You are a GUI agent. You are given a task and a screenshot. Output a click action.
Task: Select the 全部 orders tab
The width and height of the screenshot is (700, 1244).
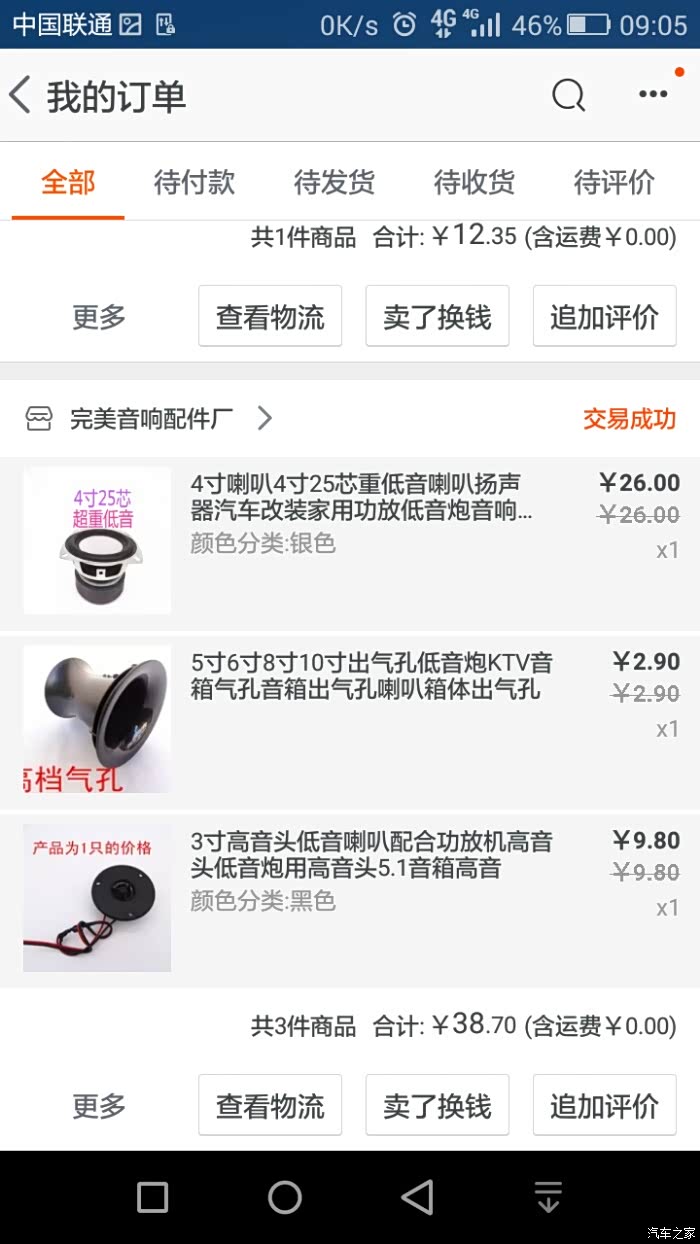coord(68,182)
